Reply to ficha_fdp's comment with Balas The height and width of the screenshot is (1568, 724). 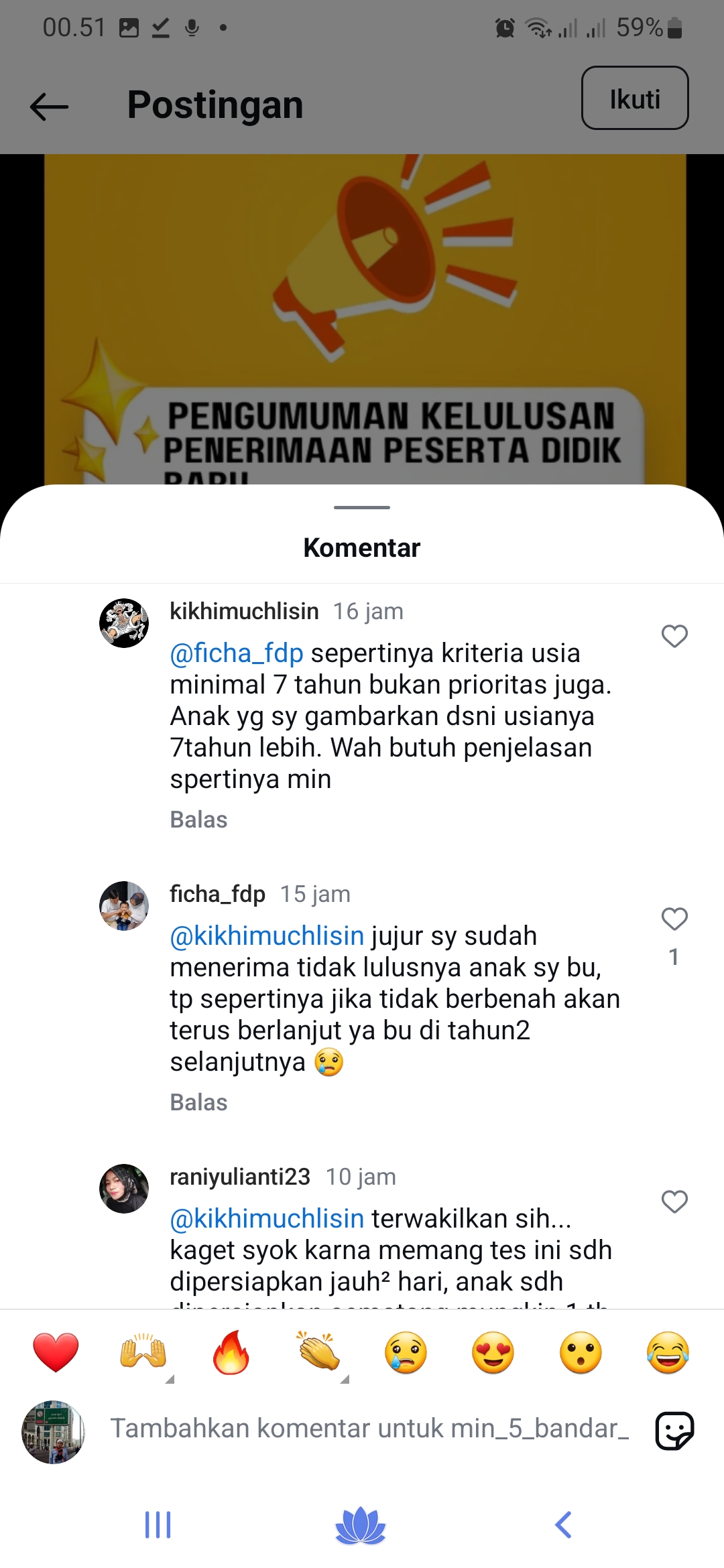click(198, 1102)
